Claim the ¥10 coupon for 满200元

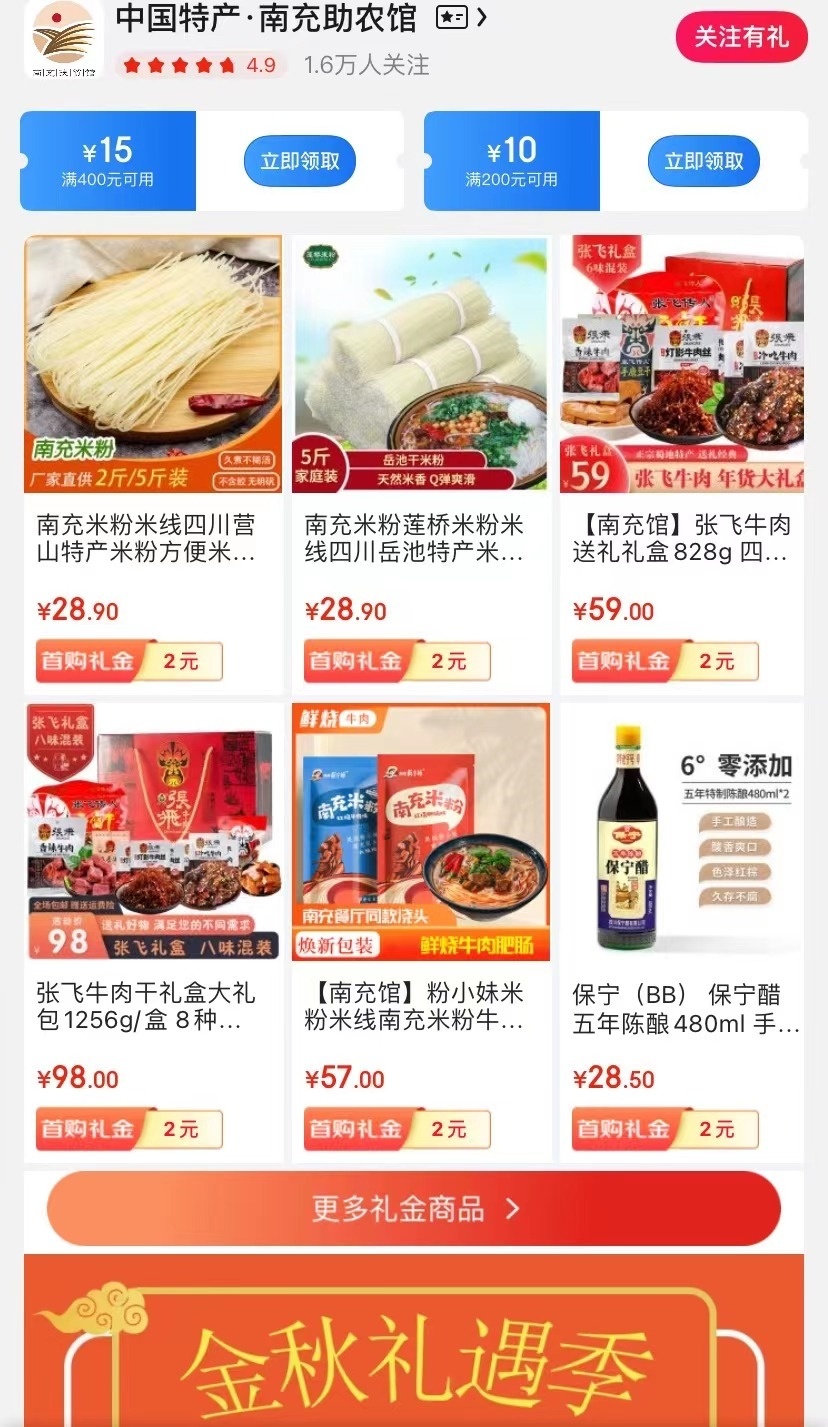click(x=704, y=161)
